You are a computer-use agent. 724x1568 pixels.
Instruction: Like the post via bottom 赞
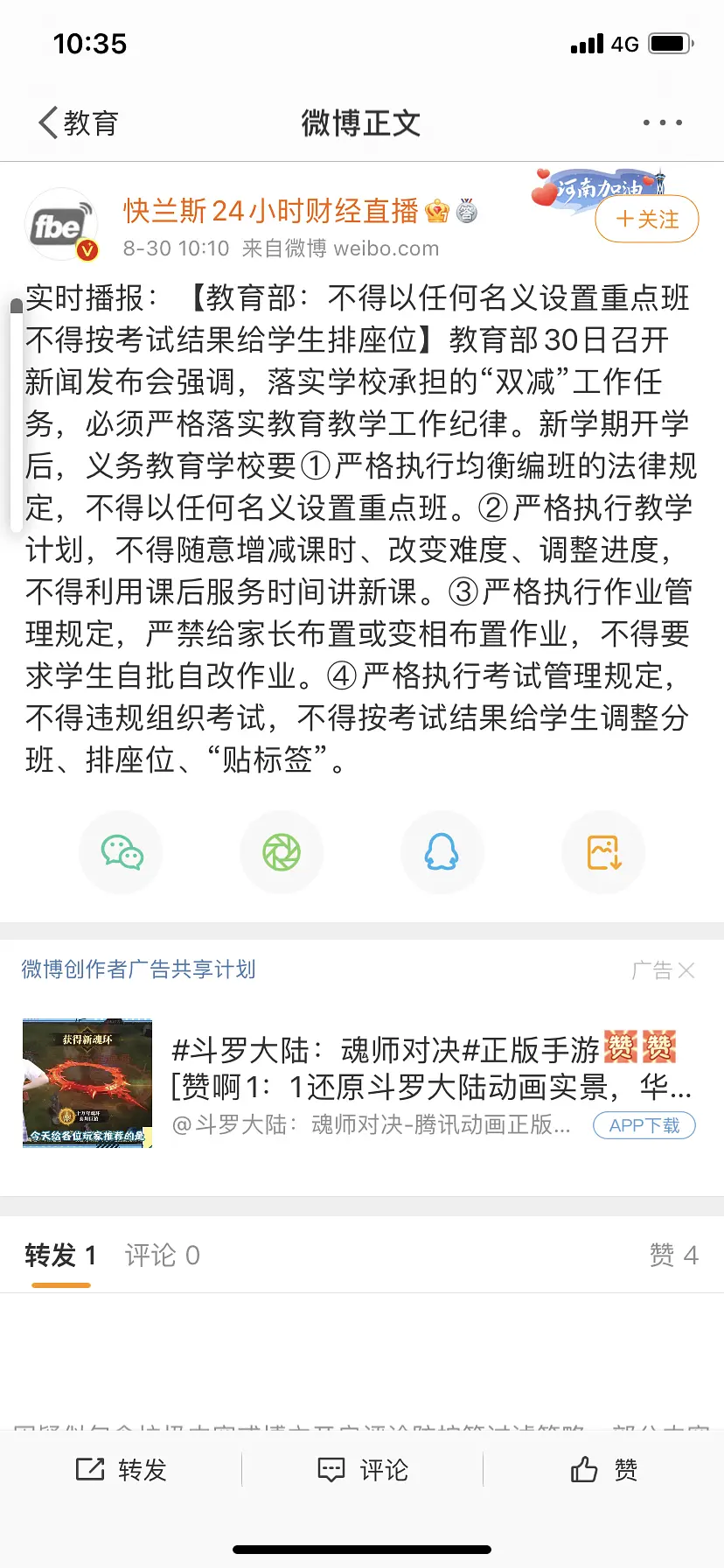tap(603, 1470)
